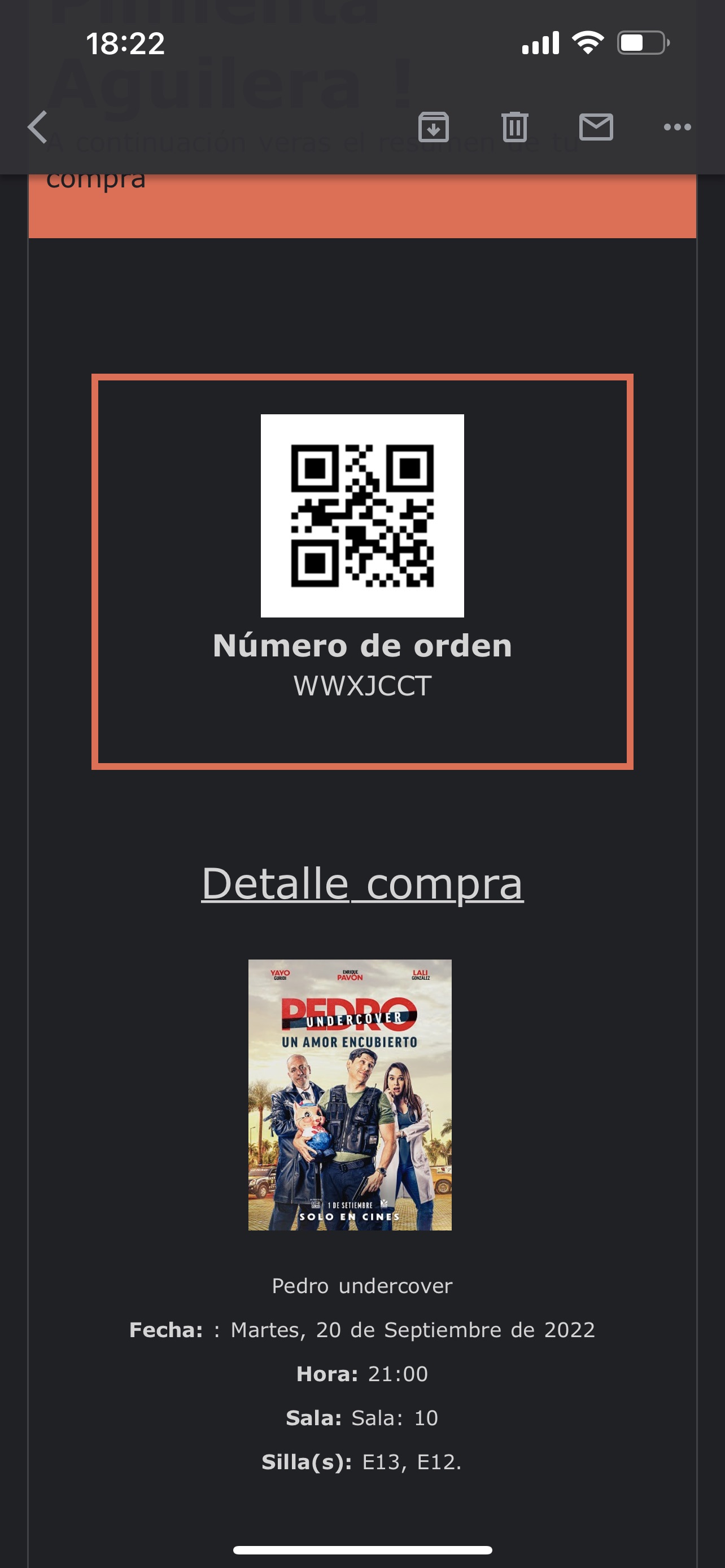Go back to the inbox
This screenshot has height=1568, width=725.
pyautogui.click(x=38, y=126)
